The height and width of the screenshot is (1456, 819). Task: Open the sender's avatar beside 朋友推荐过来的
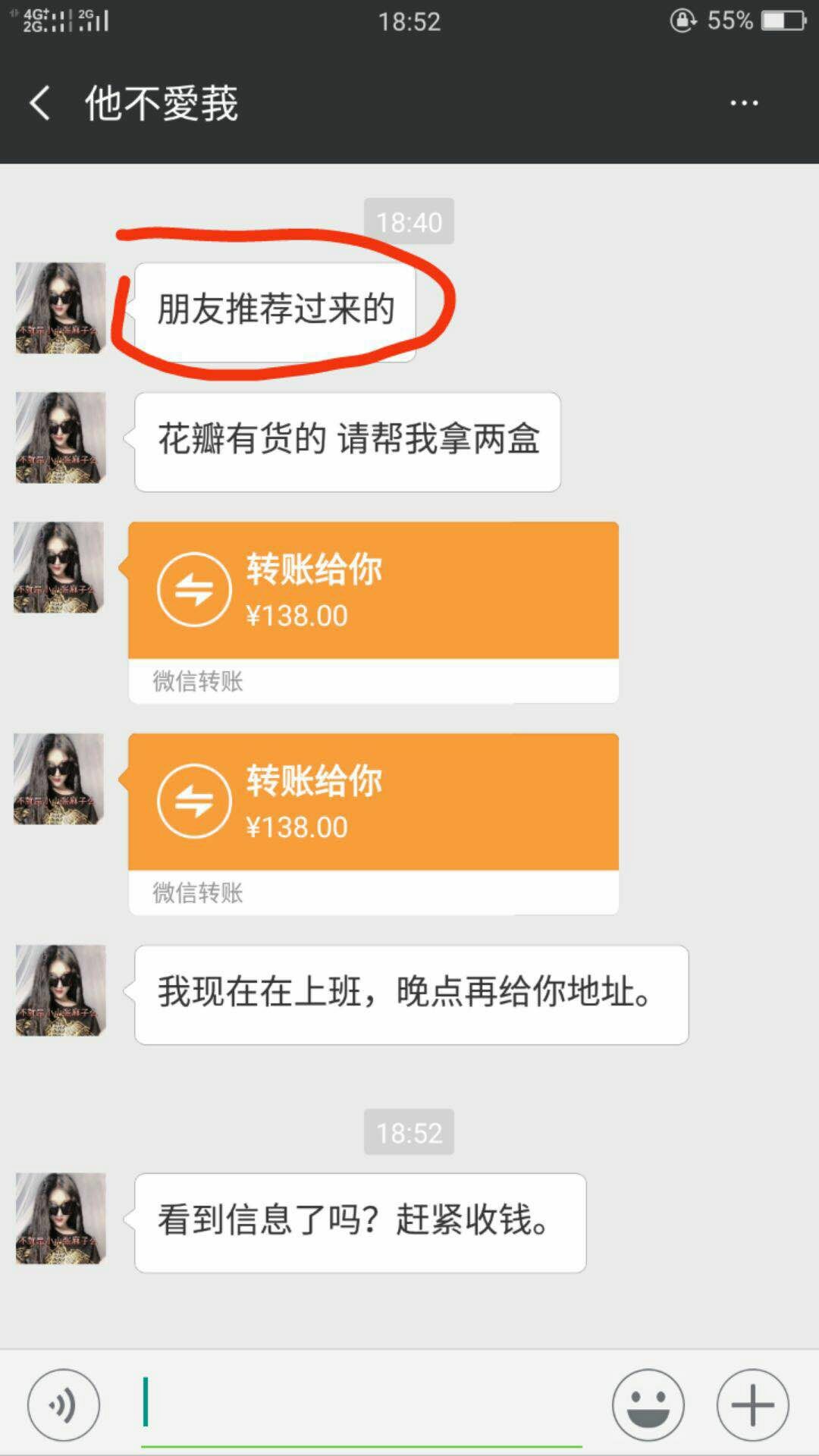pyautogui.click(x=61, y=308)
